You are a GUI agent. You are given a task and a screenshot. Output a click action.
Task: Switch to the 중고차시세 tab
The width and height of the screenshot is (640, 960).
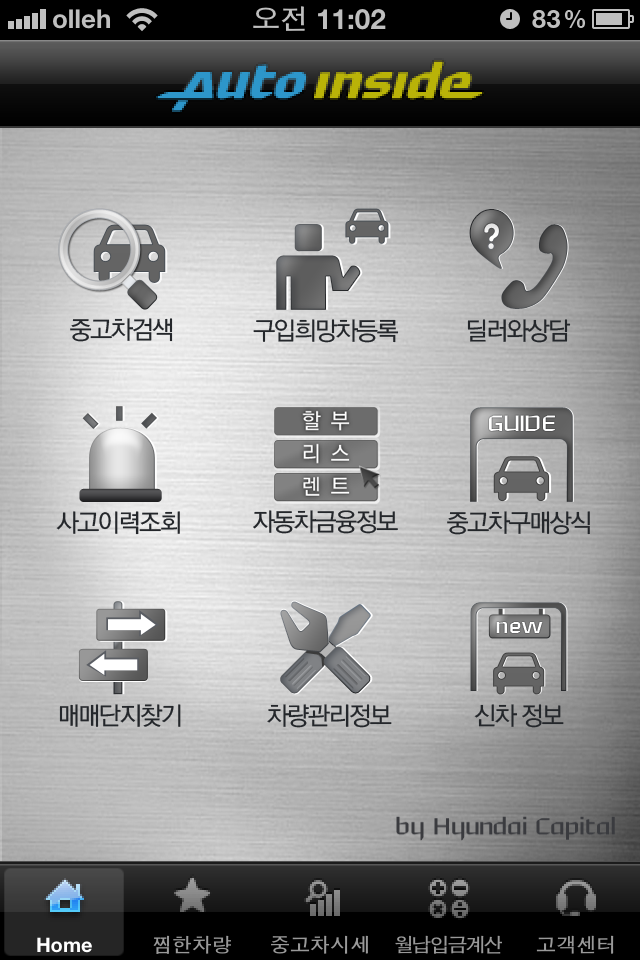[320, 913]
